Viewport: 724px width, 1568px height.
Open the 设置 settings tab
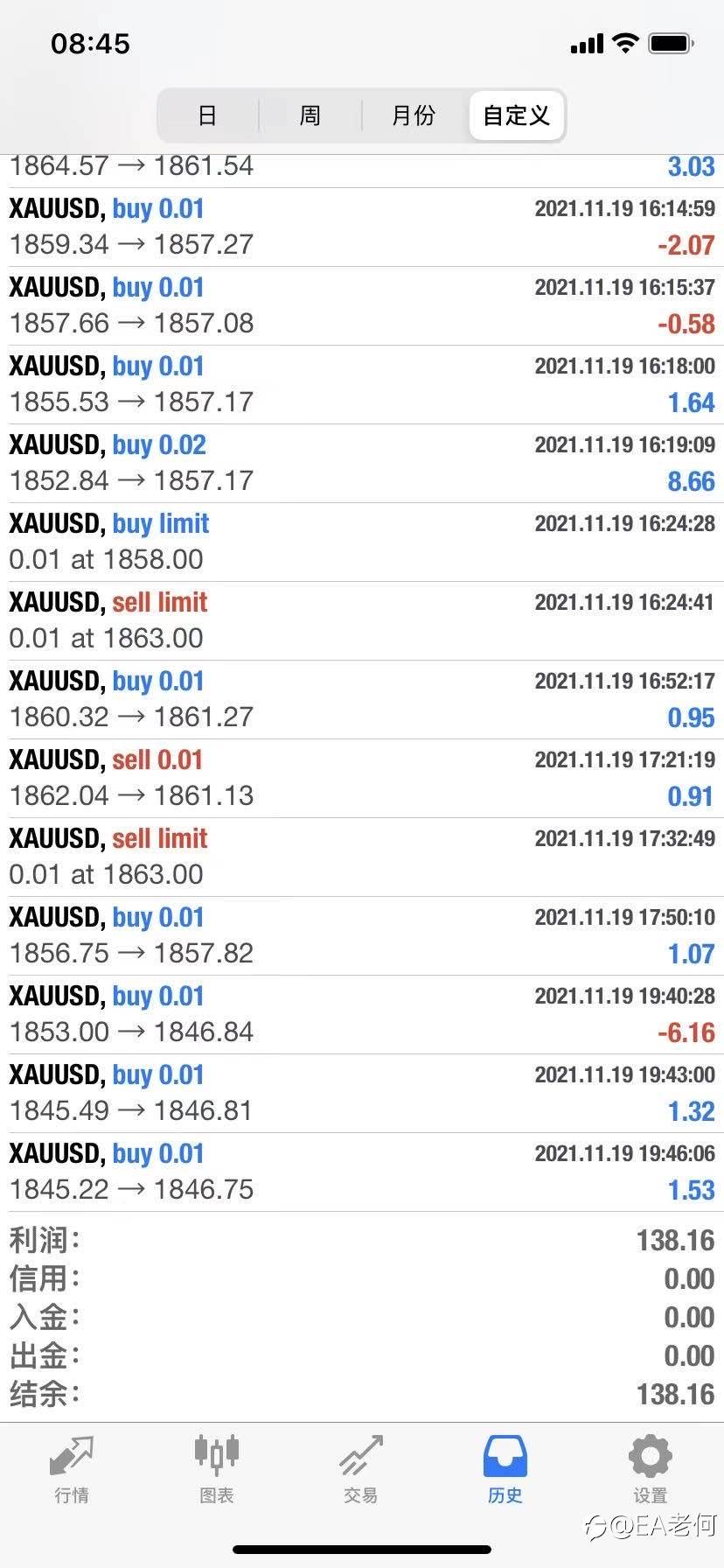pyautogui.click(x=650, y=1469)
